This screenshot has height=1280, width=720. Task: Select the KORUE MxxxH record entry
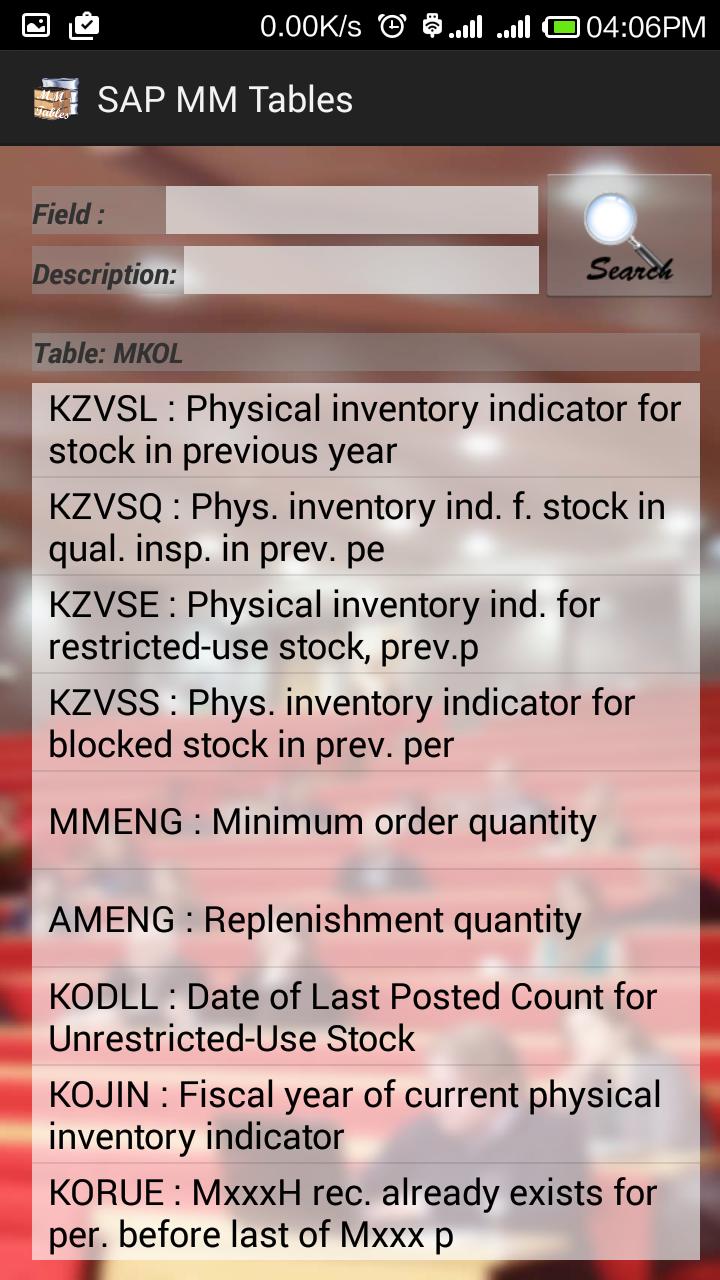[365, 1212]
